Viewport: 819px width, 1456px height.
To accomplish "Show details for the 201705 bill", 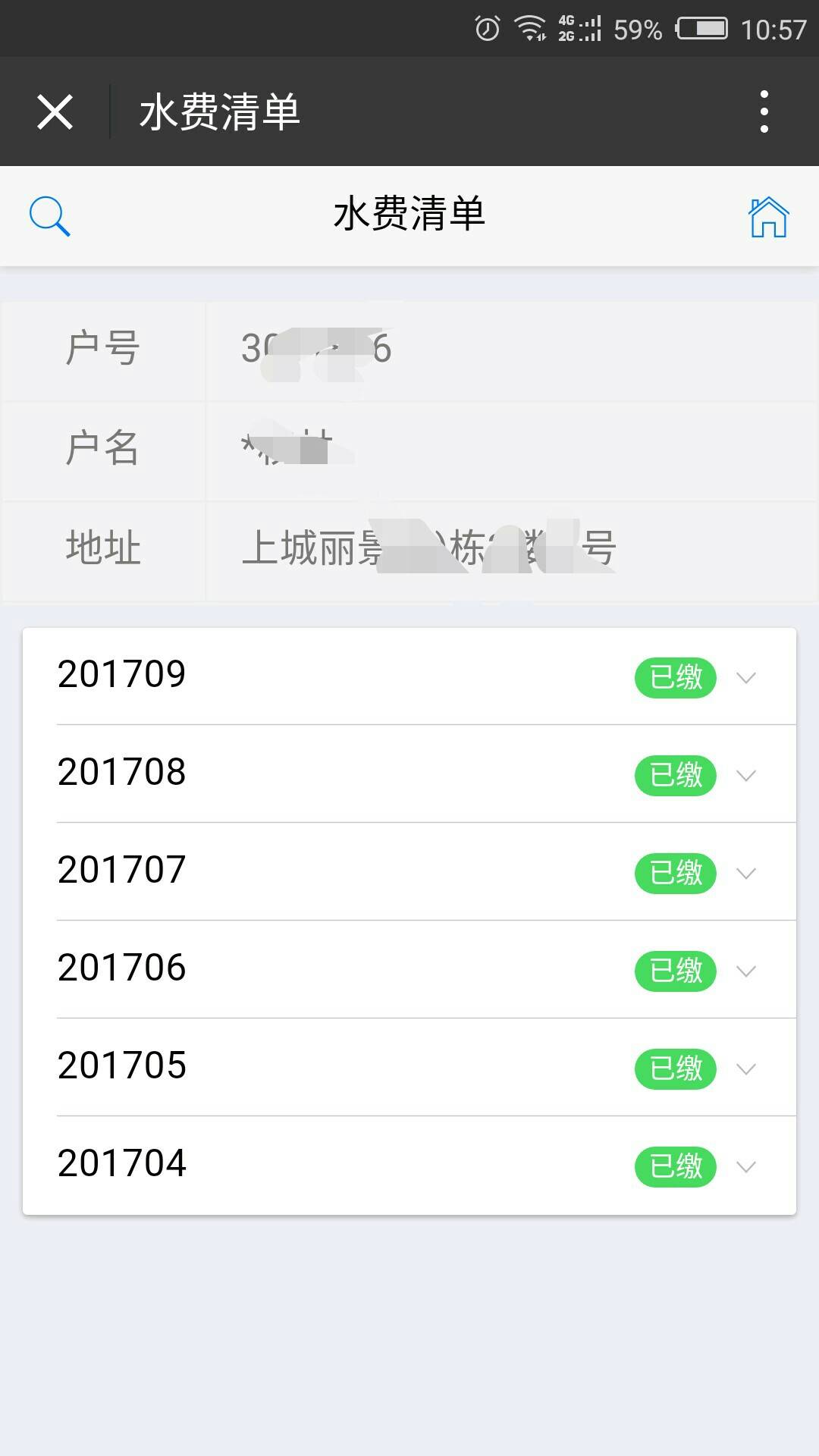I will 409,1068.
